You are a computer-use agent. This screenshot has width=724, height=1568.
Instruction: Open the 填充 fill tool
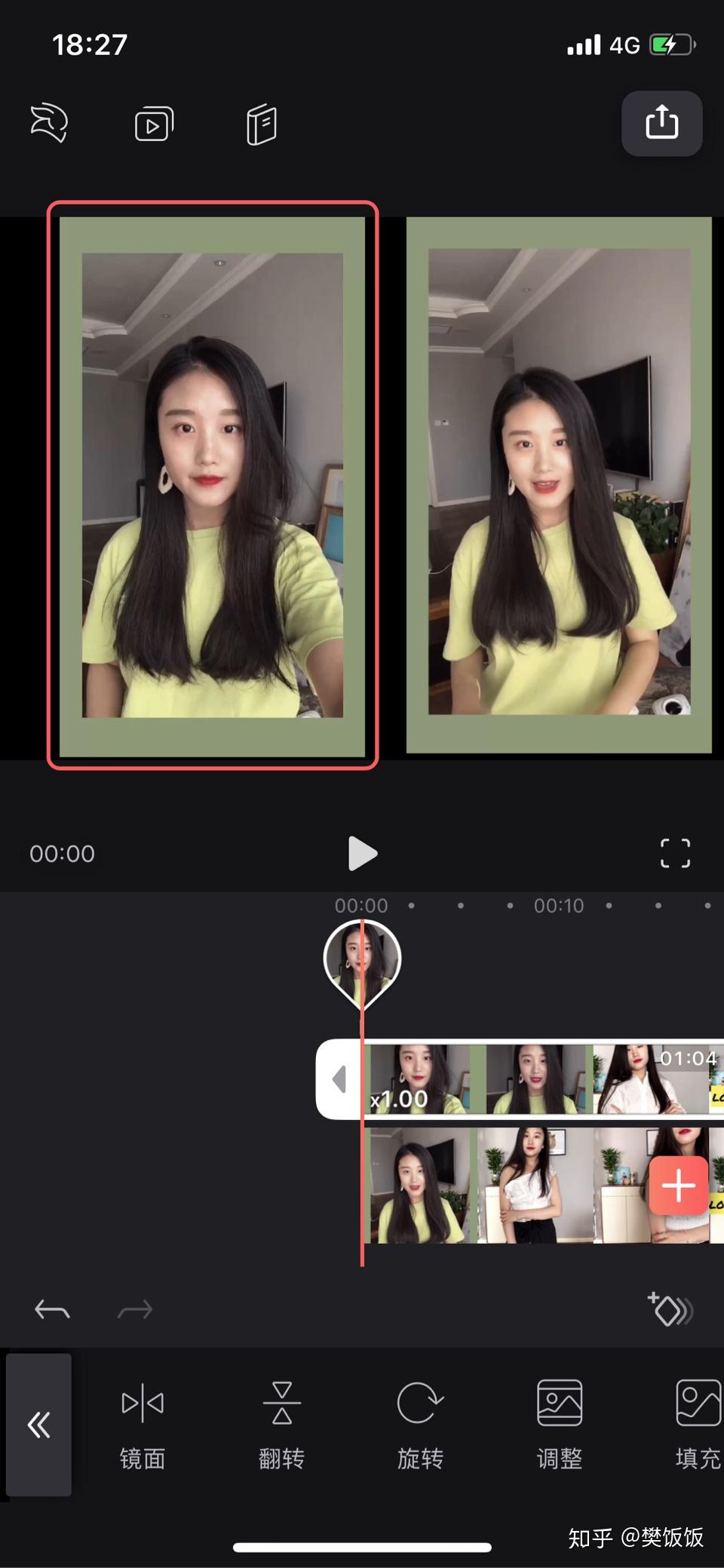(x=698, y=1424)
